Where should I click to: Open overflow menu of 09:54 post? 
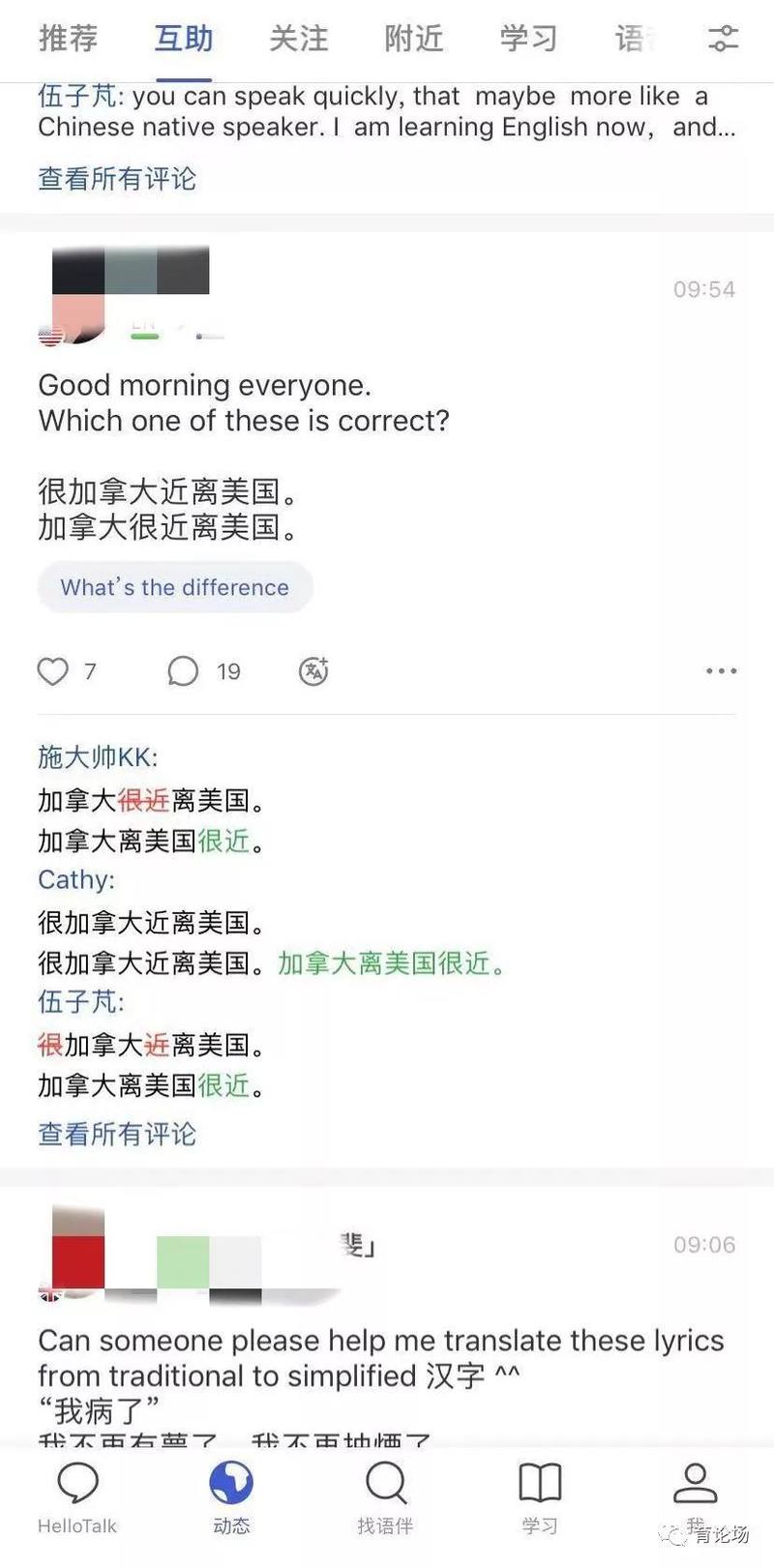[x=721, y=670]
